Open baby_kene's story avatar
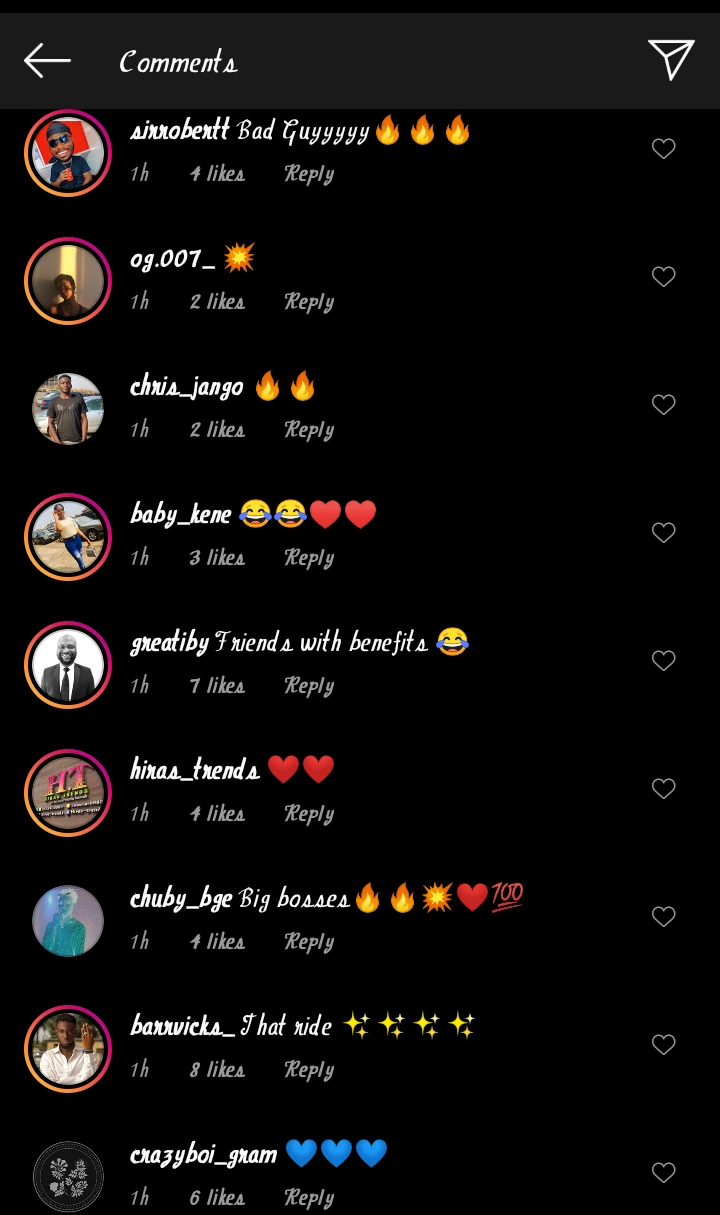 click(x=68, y=537)
